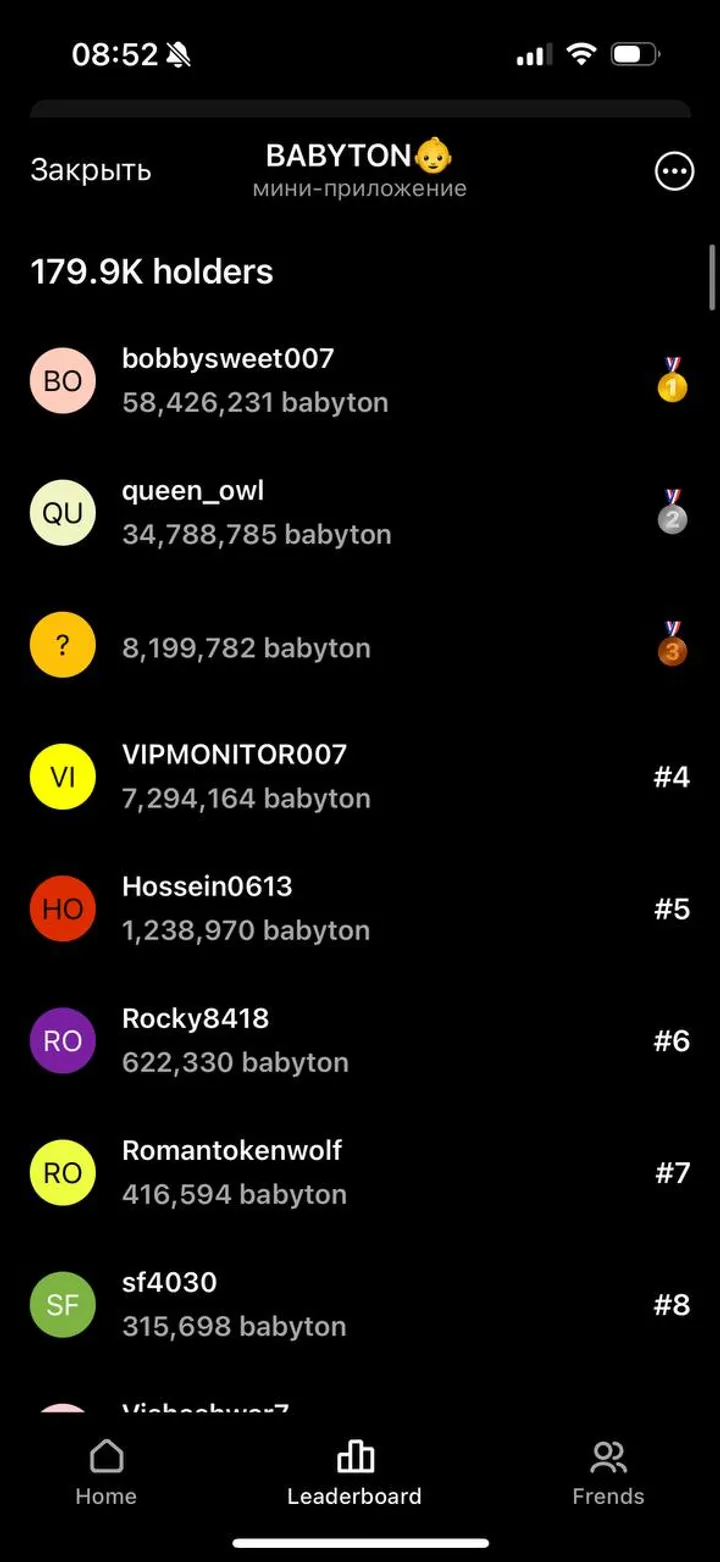The image size is (720, 1562).
Task: Tap the gold medal next to bobbysweet007
Action: pos(671,381)
